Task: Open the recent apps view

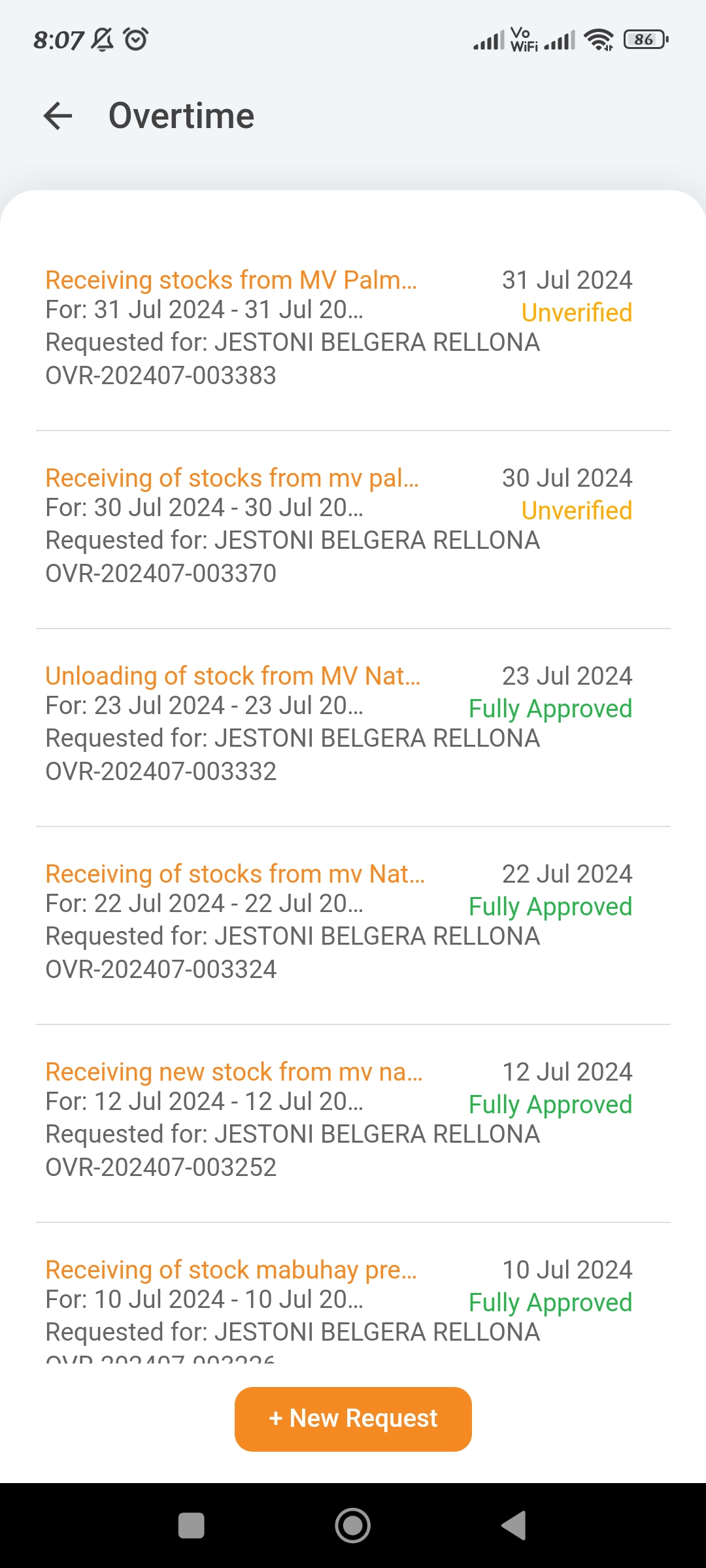Action: (192, 1526)
